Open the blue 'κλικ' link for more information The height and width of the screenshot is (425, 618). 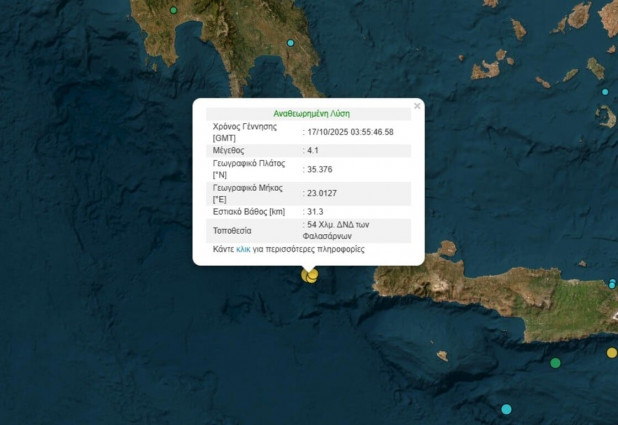tap(243, 249)
